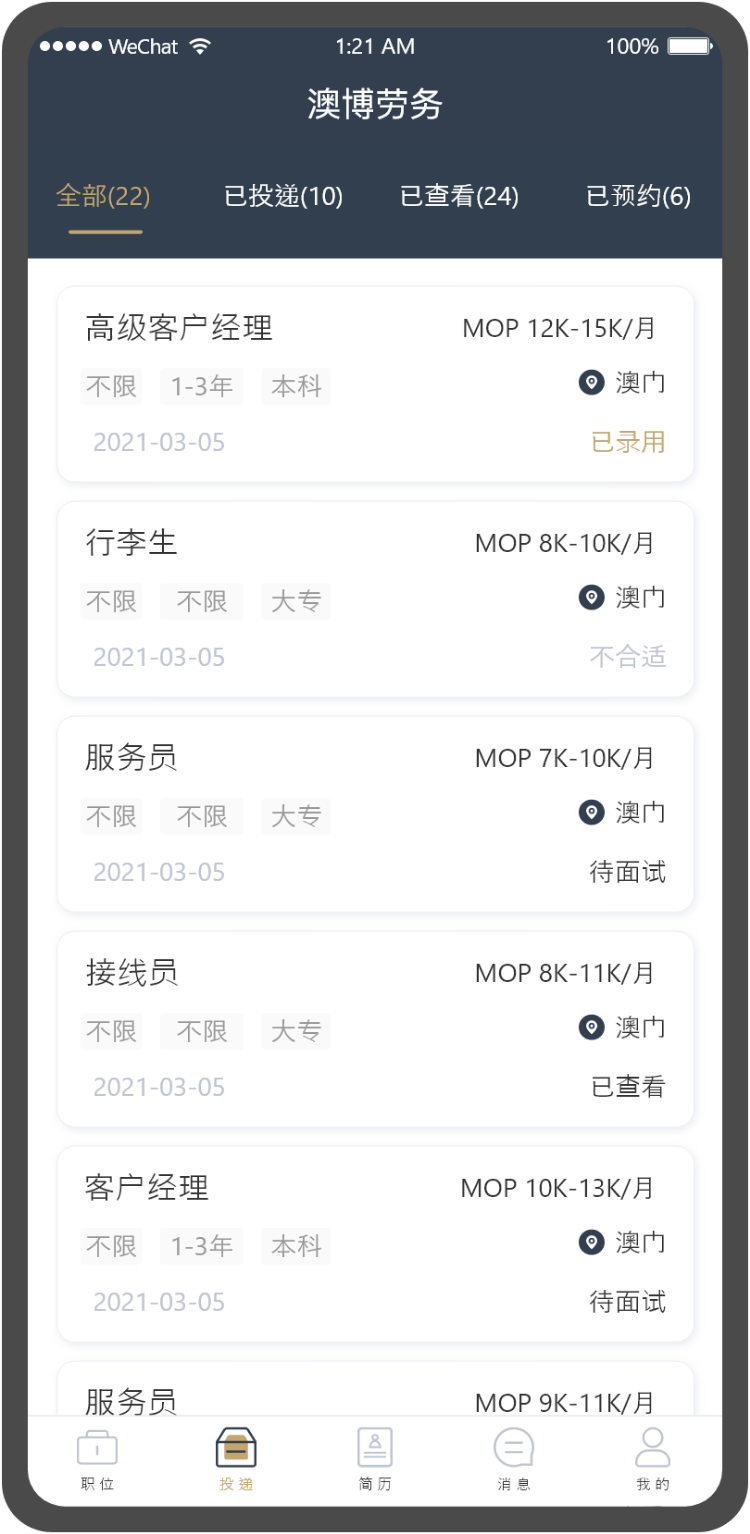
Task: Click the 待面试 status on 服务员 card
Action: (x=628, y=871)
